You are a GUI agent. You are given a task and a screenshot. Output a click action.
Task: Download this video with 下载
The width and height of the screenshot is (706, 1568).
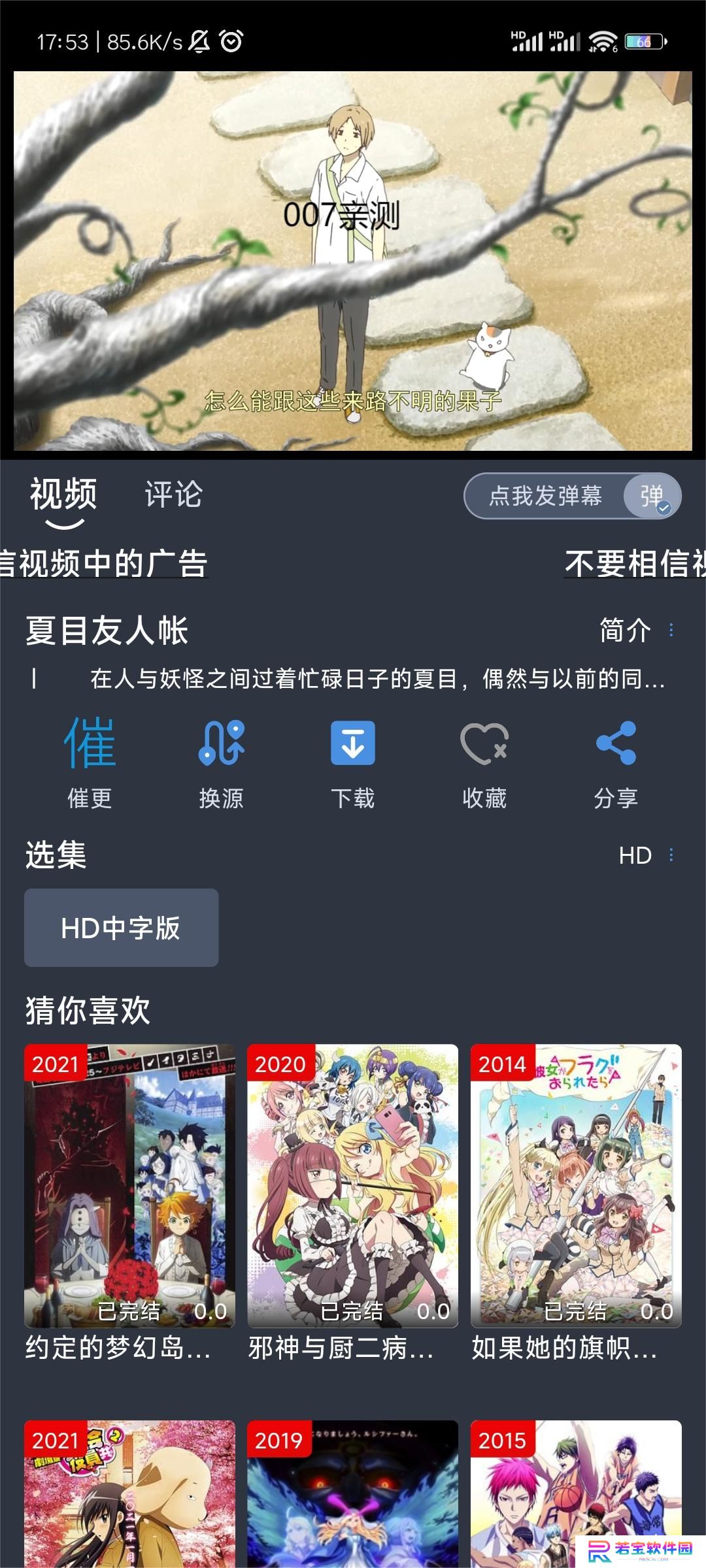pyautogui.click(x=353, y=762)
